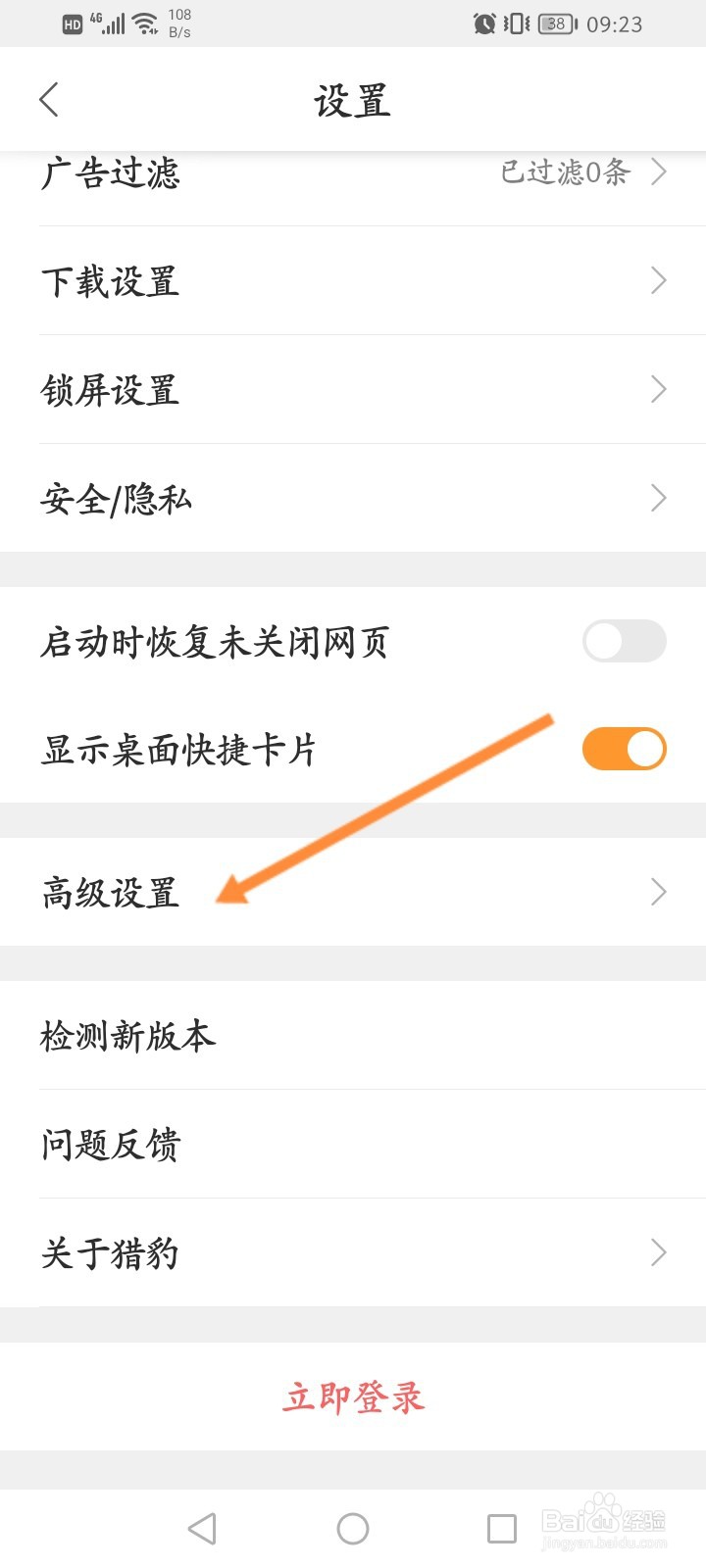Tap the back arrow to exit Settings
706x1568 pixels.
49,99
